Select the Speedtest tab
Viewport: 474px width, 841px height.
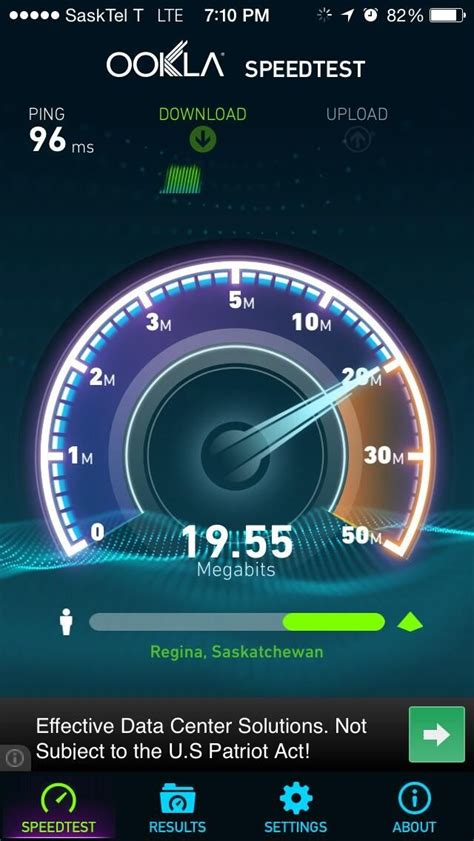[58, 808]
